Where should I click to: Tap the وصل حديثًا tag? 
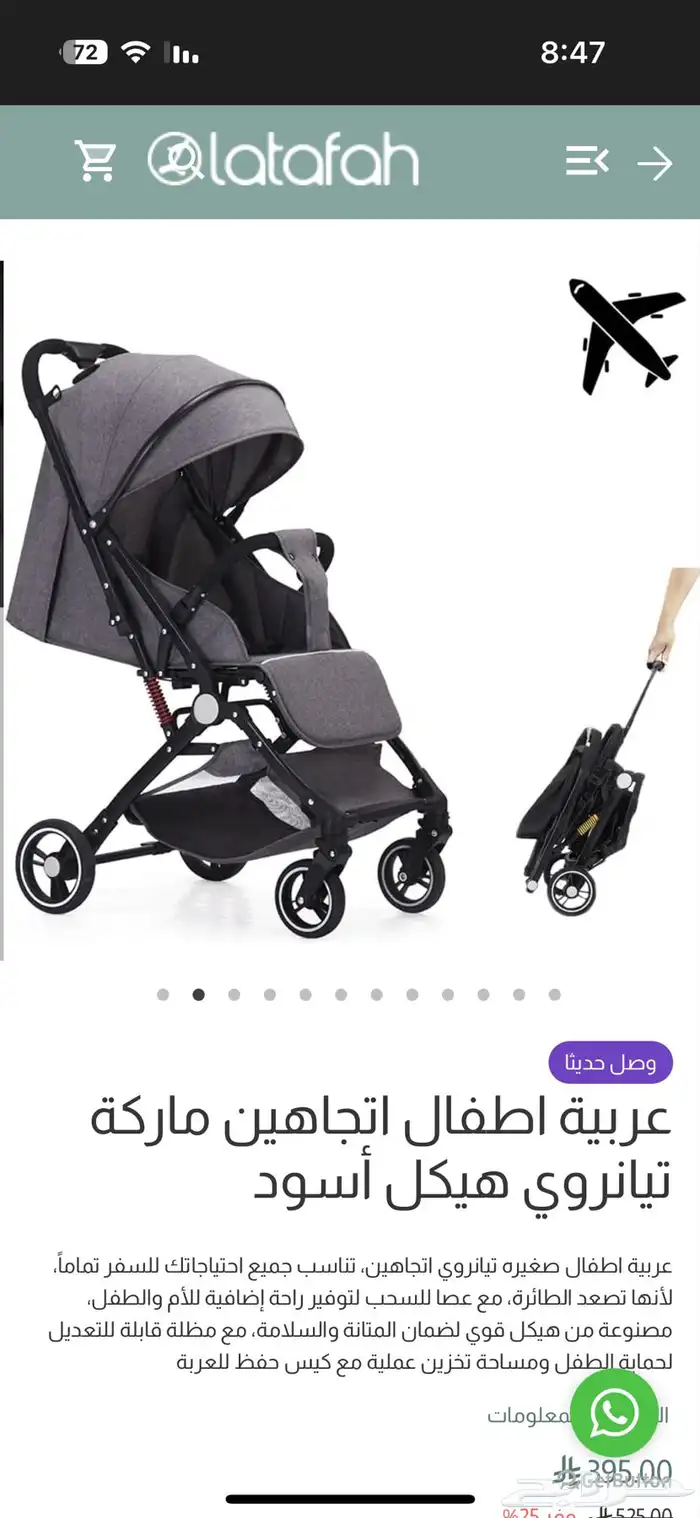tap(610, 1062)
